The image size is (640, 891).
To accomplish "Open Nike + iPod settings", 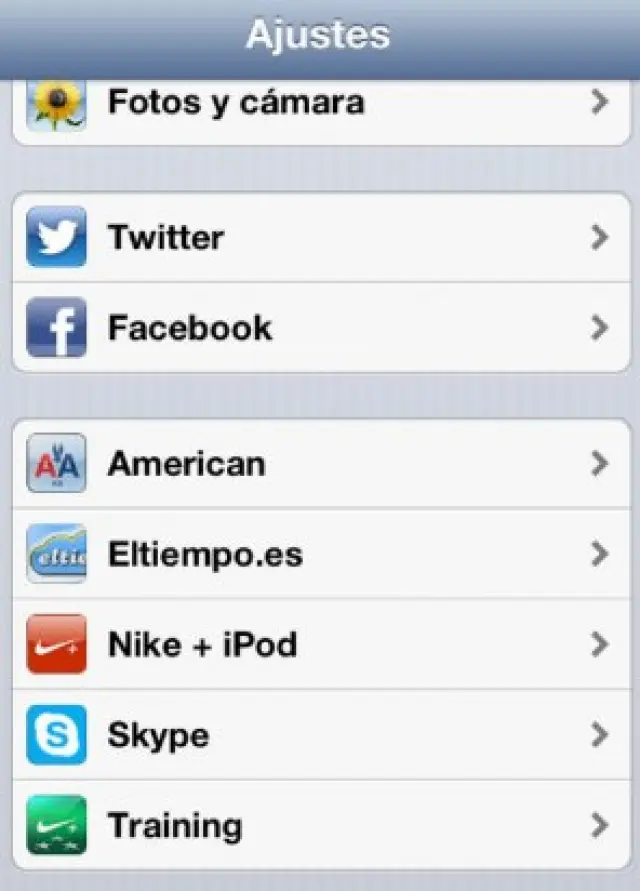I will (x=320, y=645).
